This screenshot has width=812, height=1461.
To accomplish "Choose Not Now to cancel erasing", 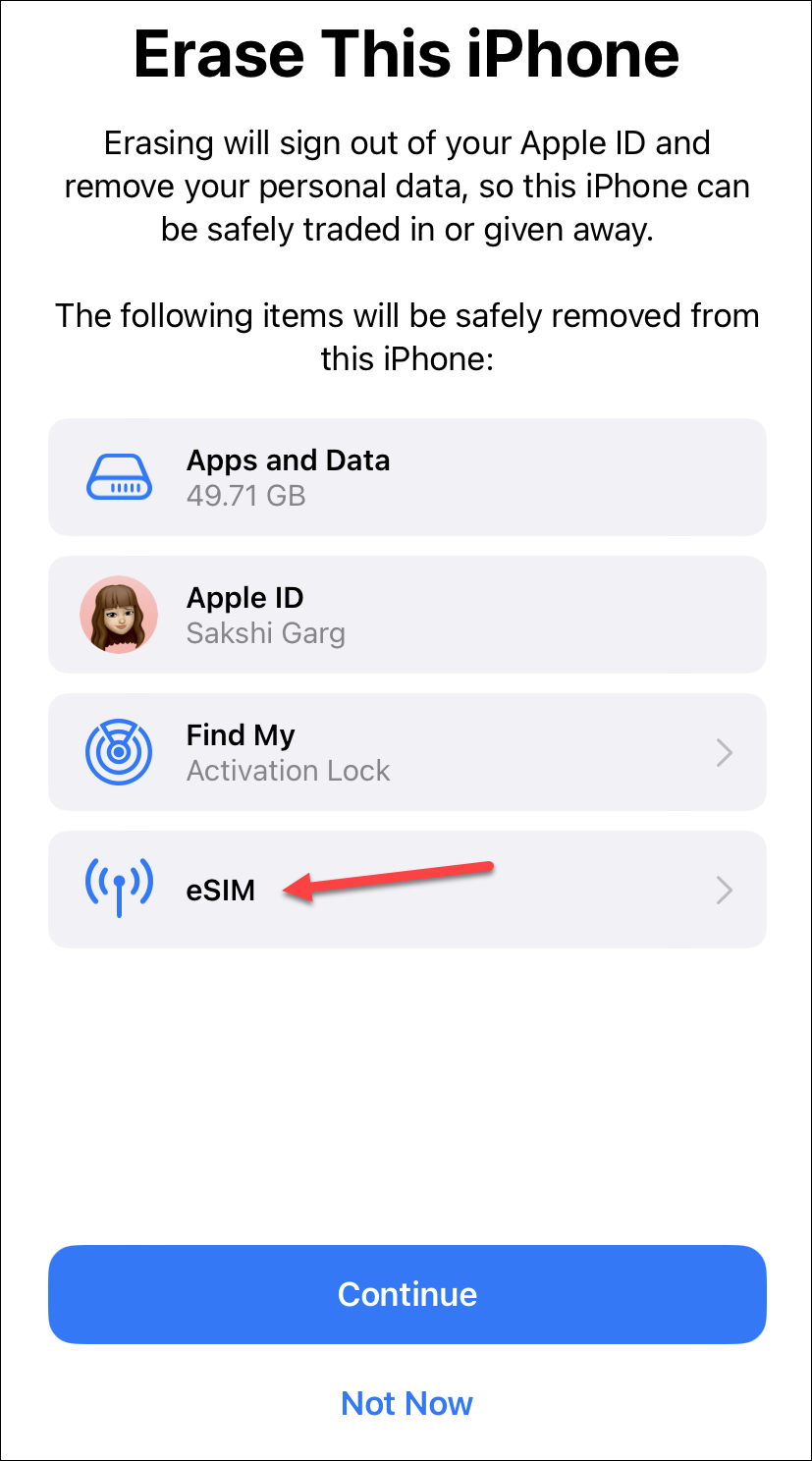I will (406, 1403).
